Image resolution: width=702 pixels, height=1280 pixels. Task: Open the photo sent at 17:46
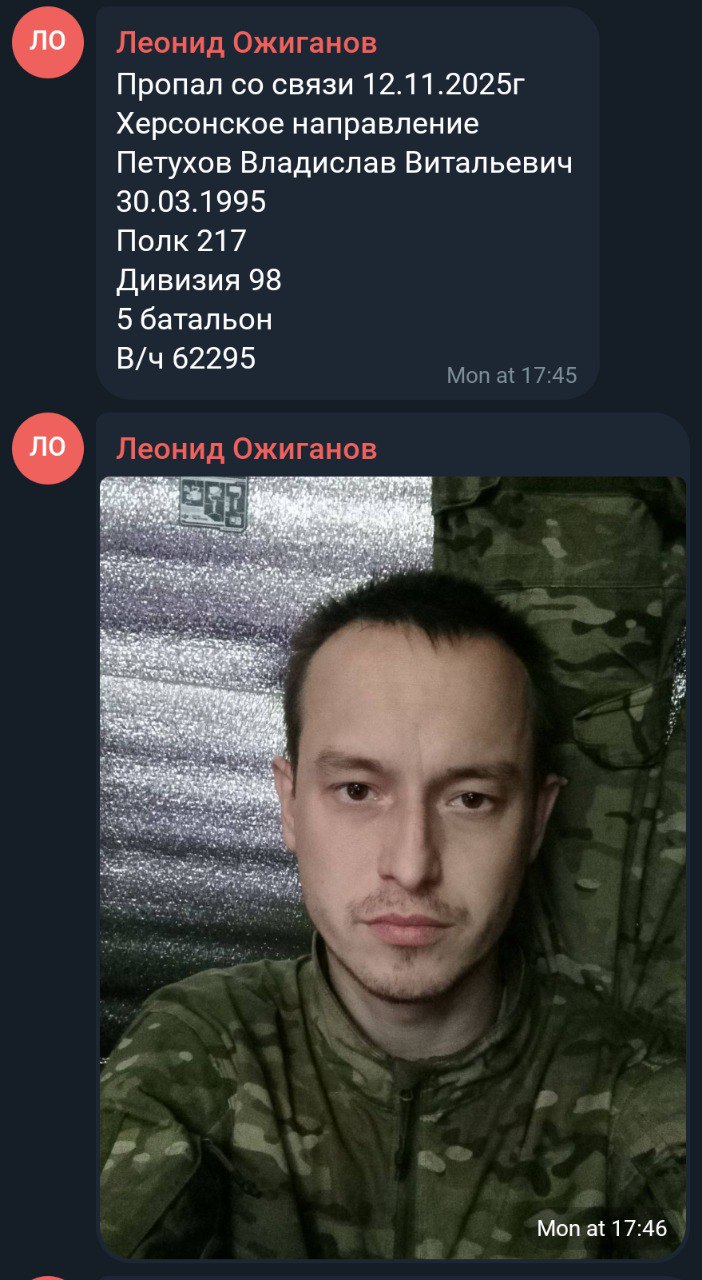tap(392, 865)
